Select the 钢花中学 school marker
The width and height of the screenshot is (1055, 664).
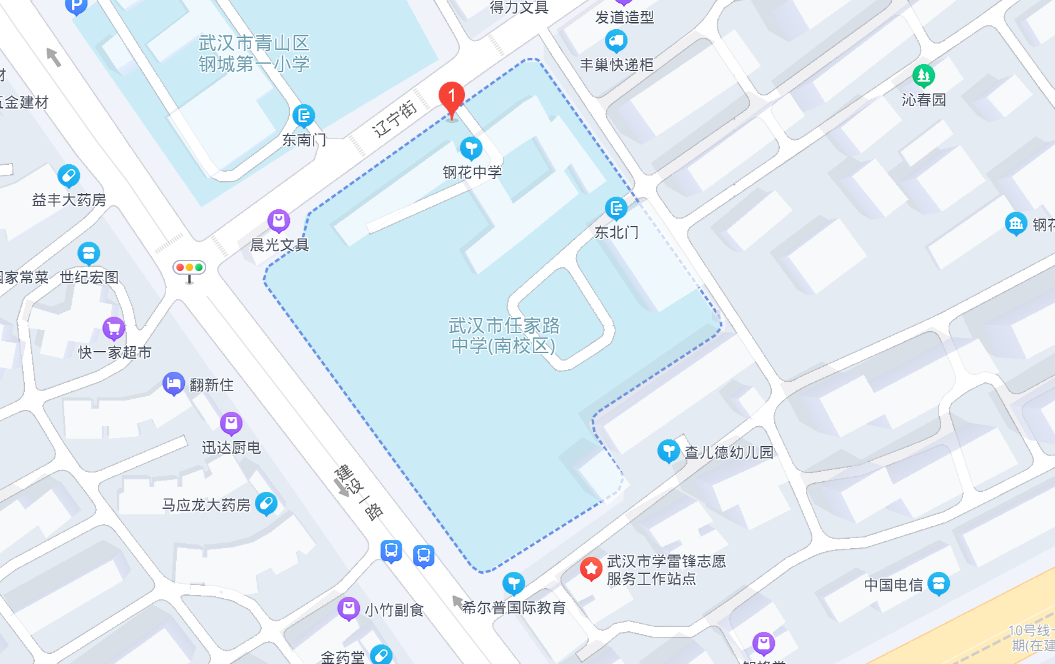click(470, 149)
